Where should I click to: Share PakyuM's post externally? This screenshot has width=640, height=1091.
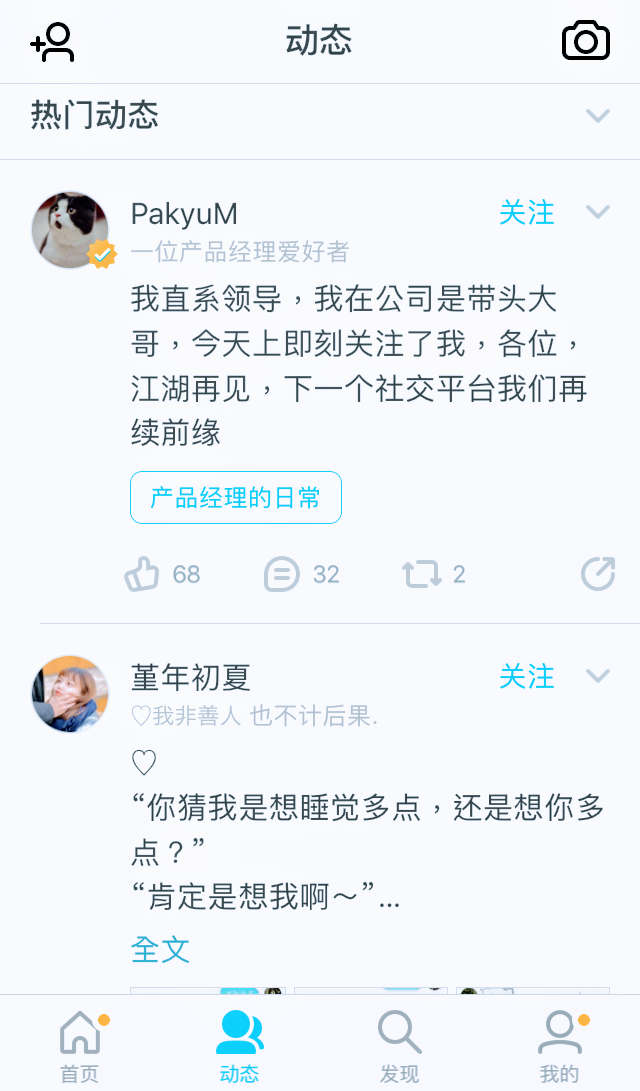(597, 574)
